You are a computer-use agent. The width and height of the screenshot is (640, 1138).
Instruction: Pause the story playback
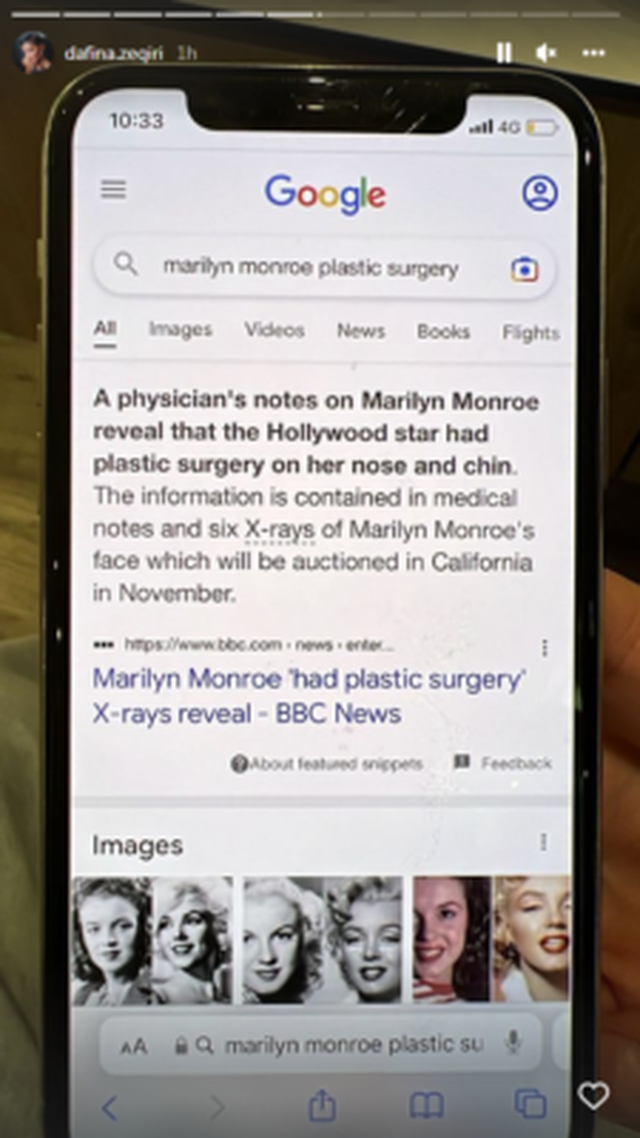504,52
